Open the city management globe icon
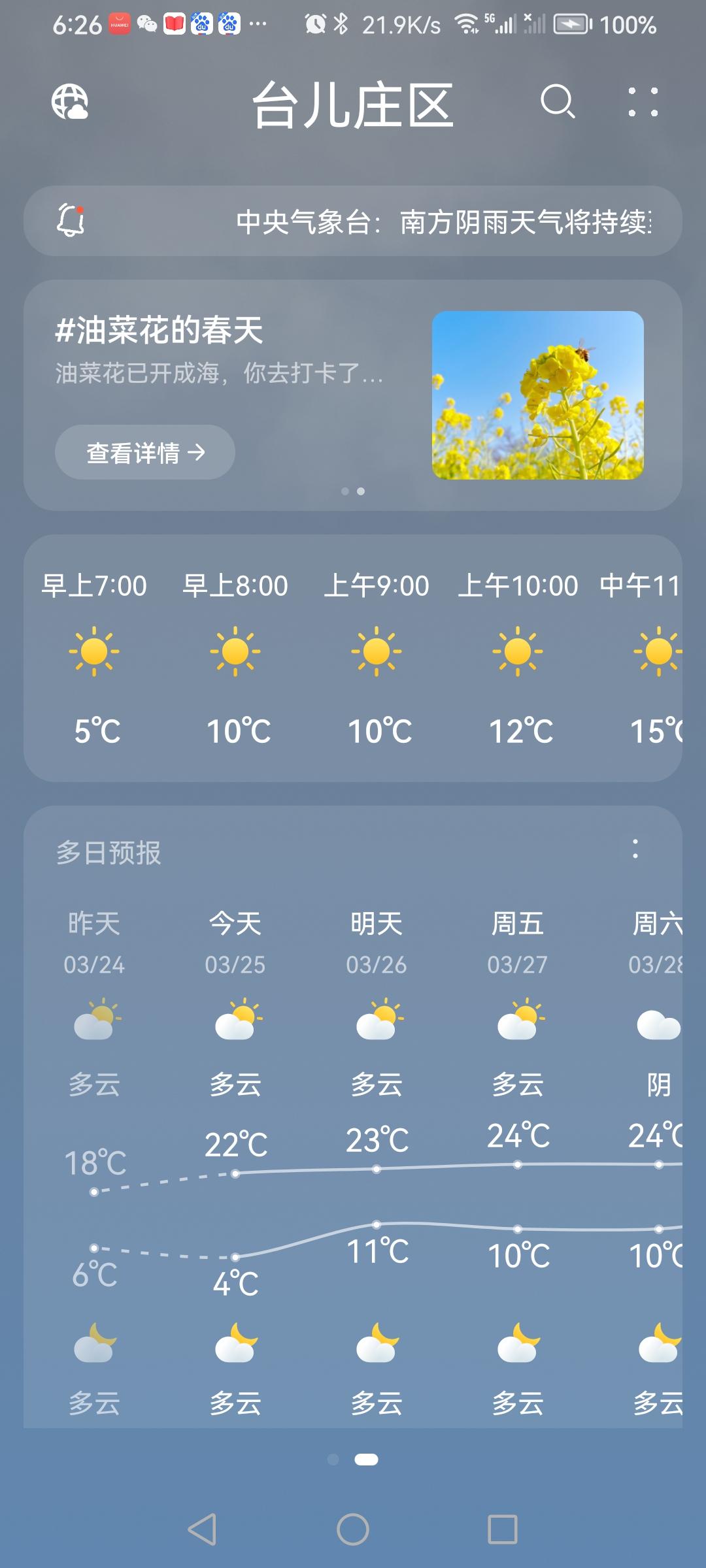706x1568 pixels. point(71,103)
